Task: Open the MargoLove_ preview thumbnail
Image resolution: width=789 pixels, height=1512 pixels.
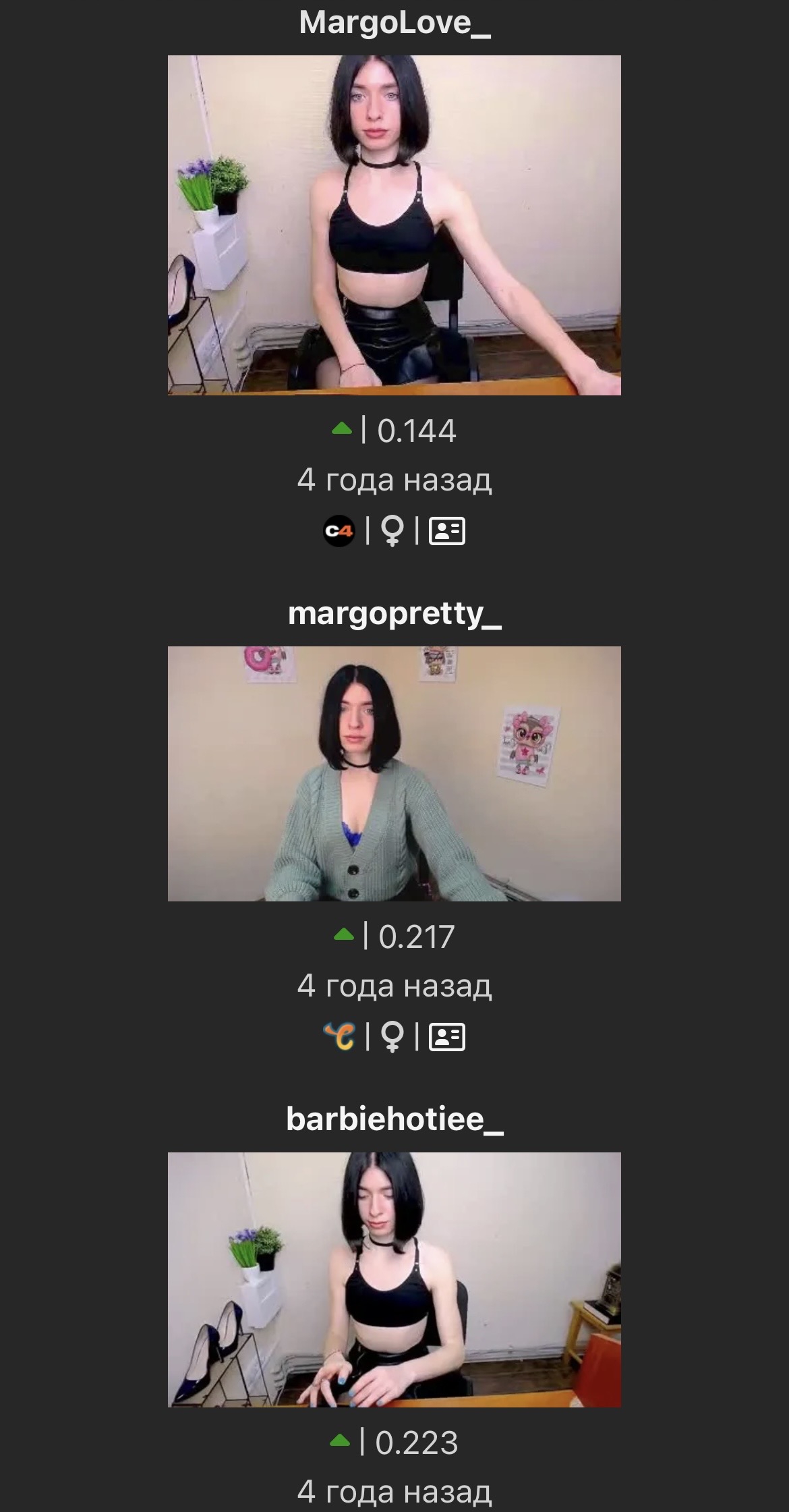Action: (x=394, y=225)
